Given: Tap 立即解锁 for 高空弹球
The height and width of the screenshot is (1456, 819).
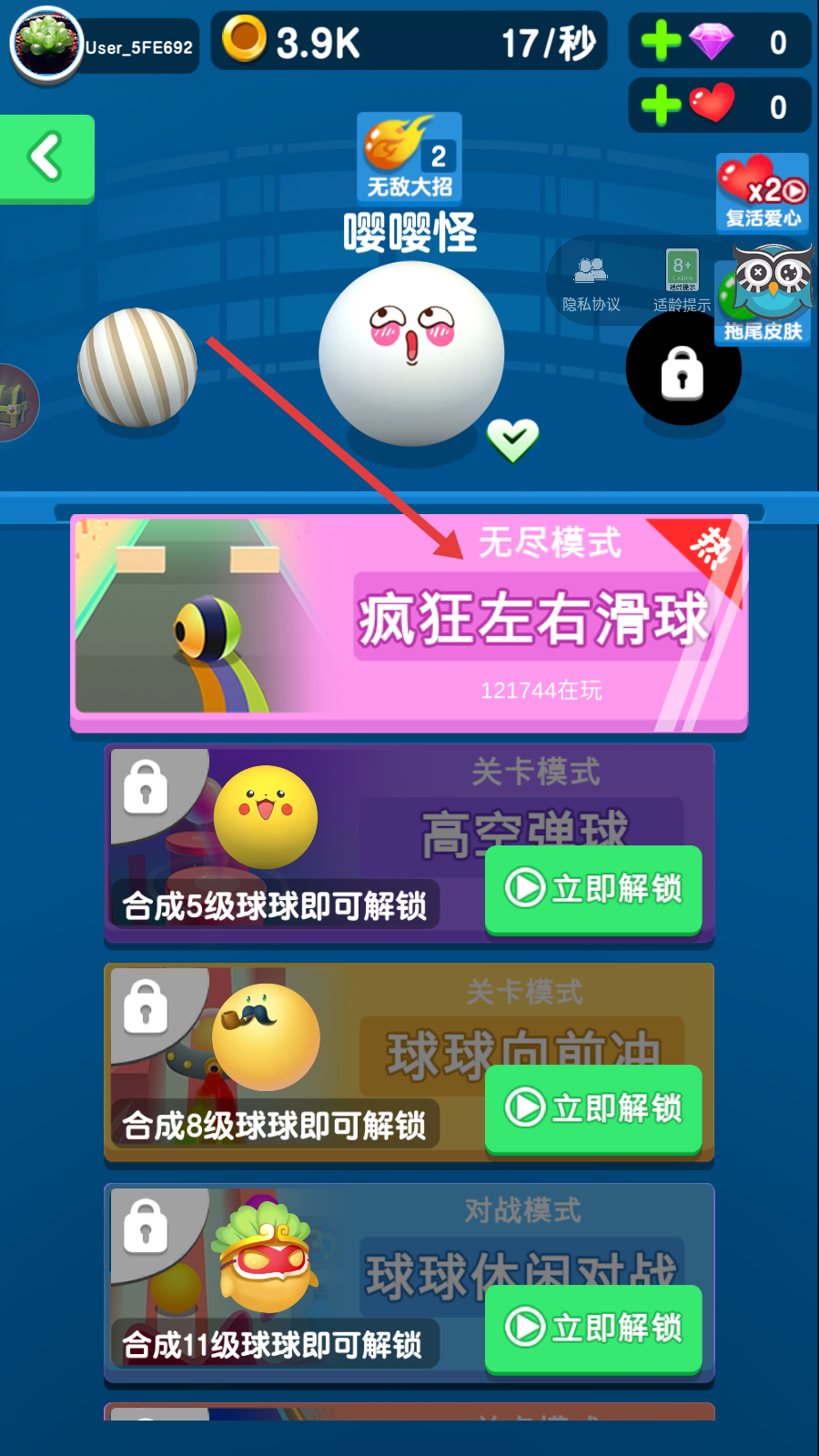Looking at the screenshot, I should pos(593,889).
